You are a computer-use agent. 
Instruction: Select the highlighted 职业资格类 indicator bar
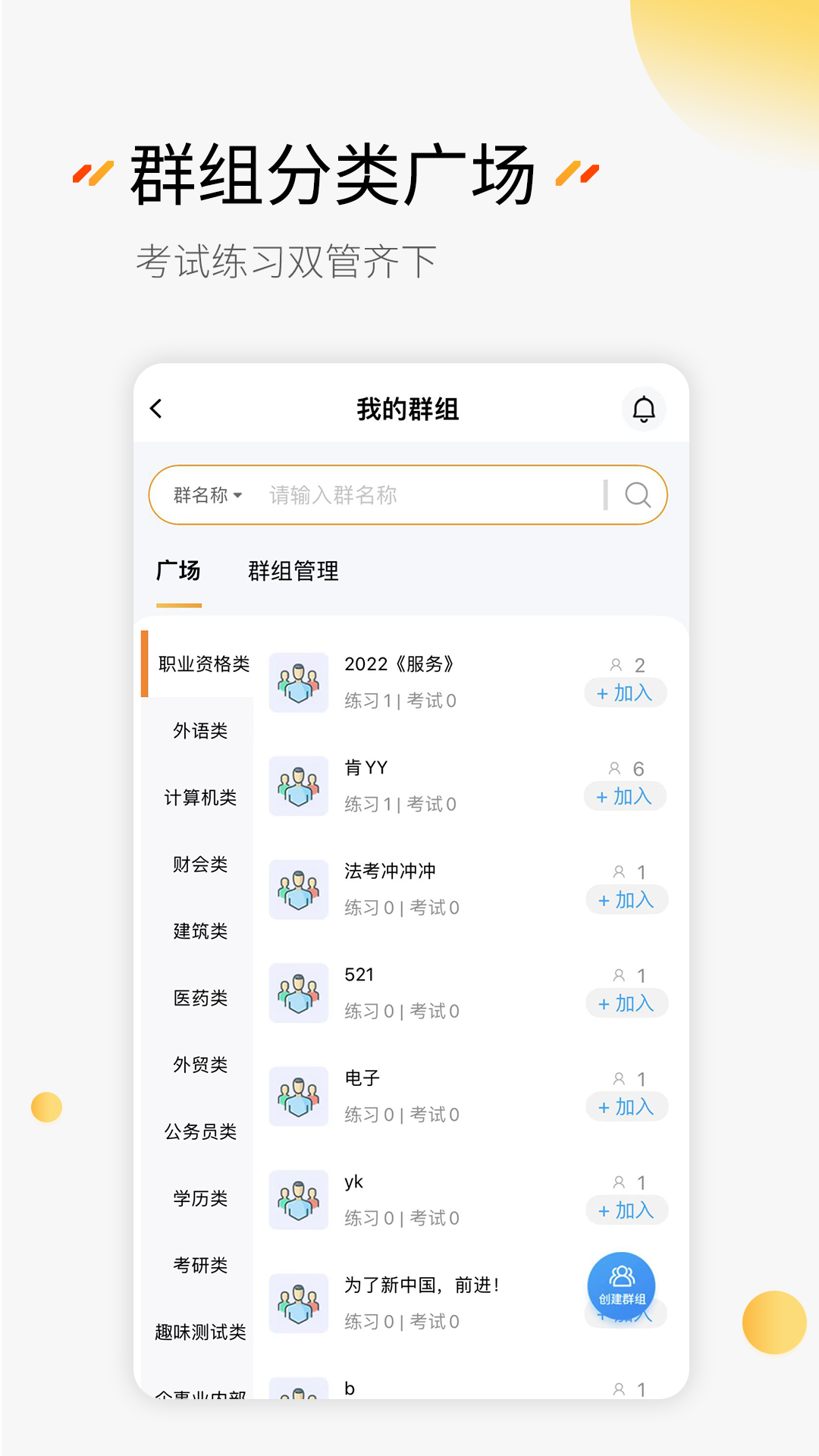[146, 663]
